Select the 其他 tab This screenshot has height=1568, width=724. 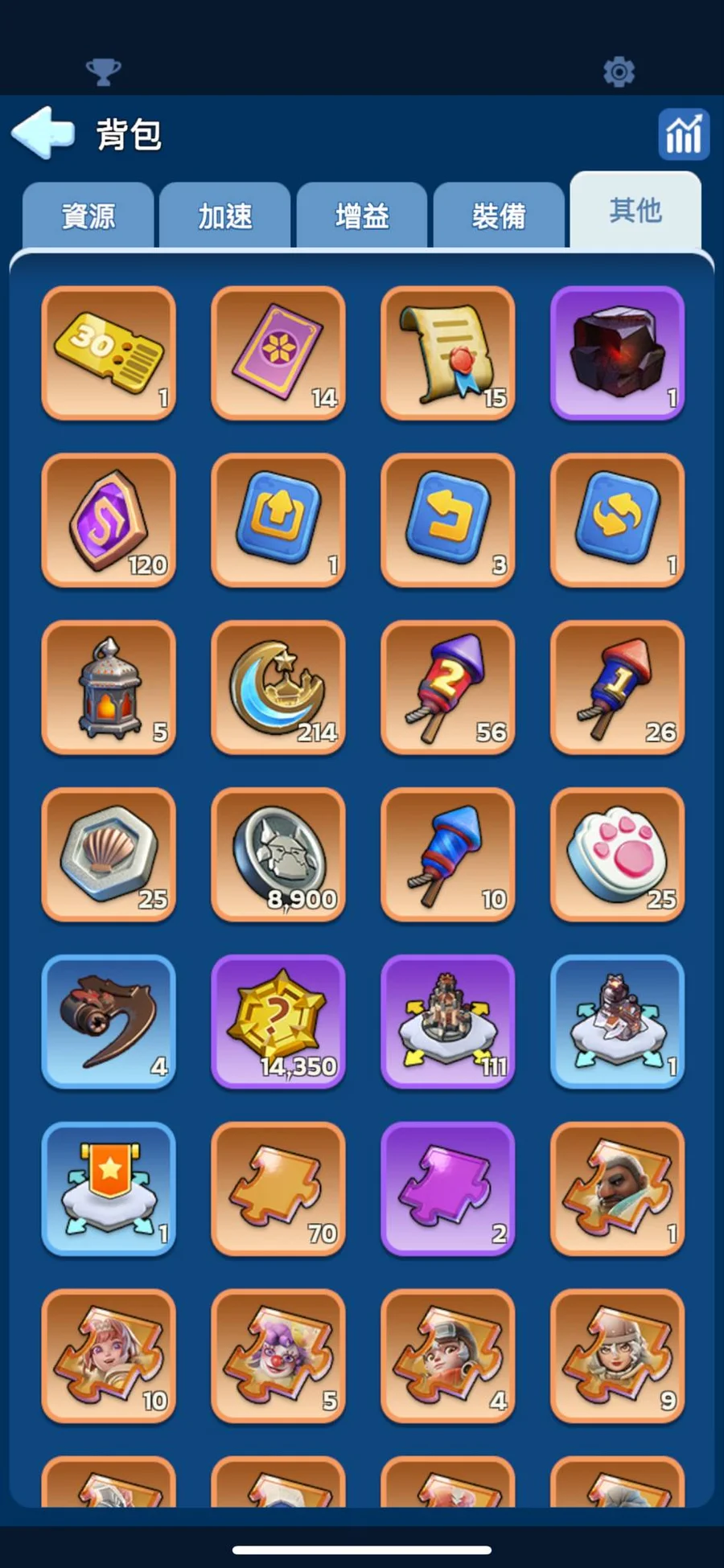click(635, 211)
